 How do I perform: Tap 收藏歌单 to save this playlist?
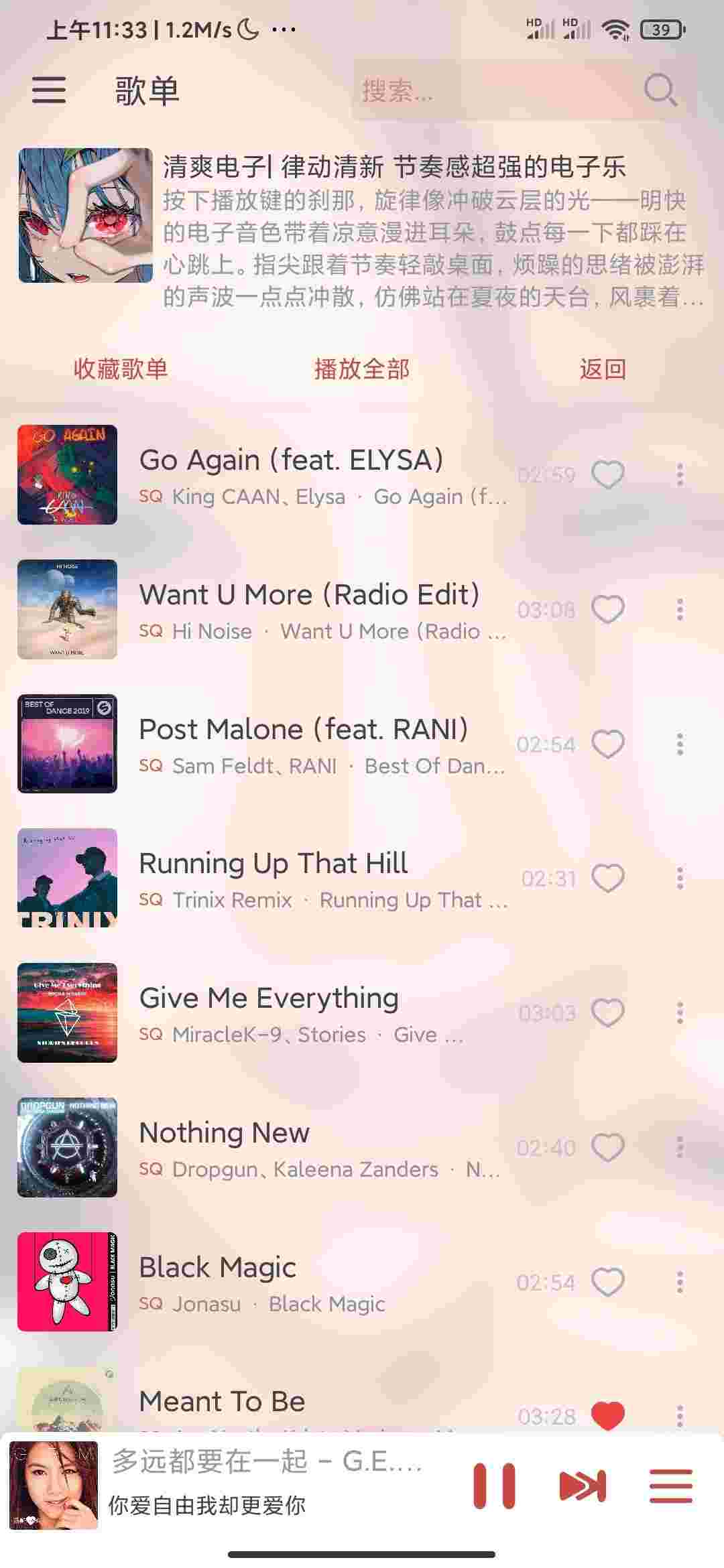[121, 369]
